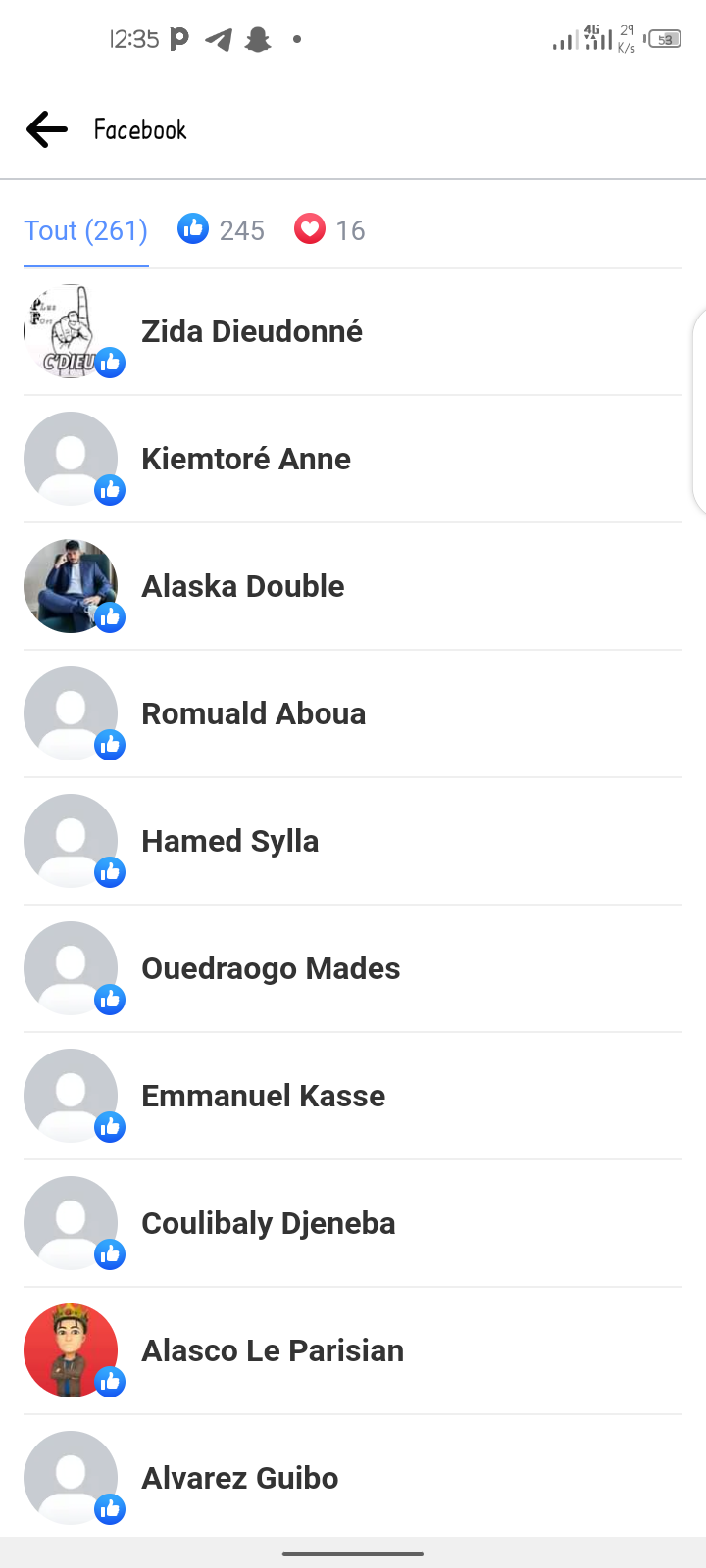This screenshot has width=706, height=1568.
Task: Open Alasco Le Parisian's profile
Action: pyautogui.click(x=273, y=1351)
